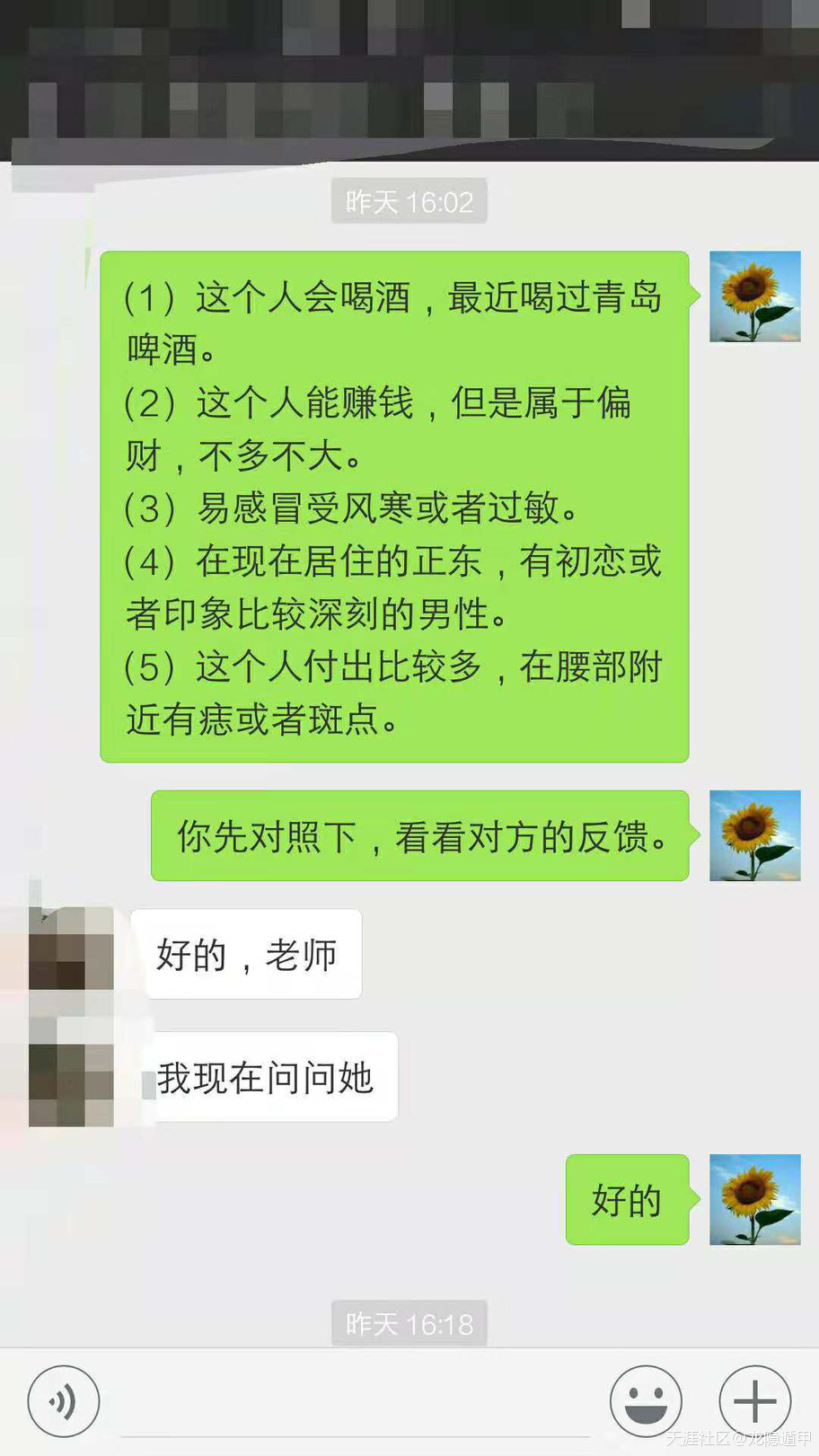Open sunflower avatar beside 你先对照下 message
The image size is (819, 1456).
(754, 835)
